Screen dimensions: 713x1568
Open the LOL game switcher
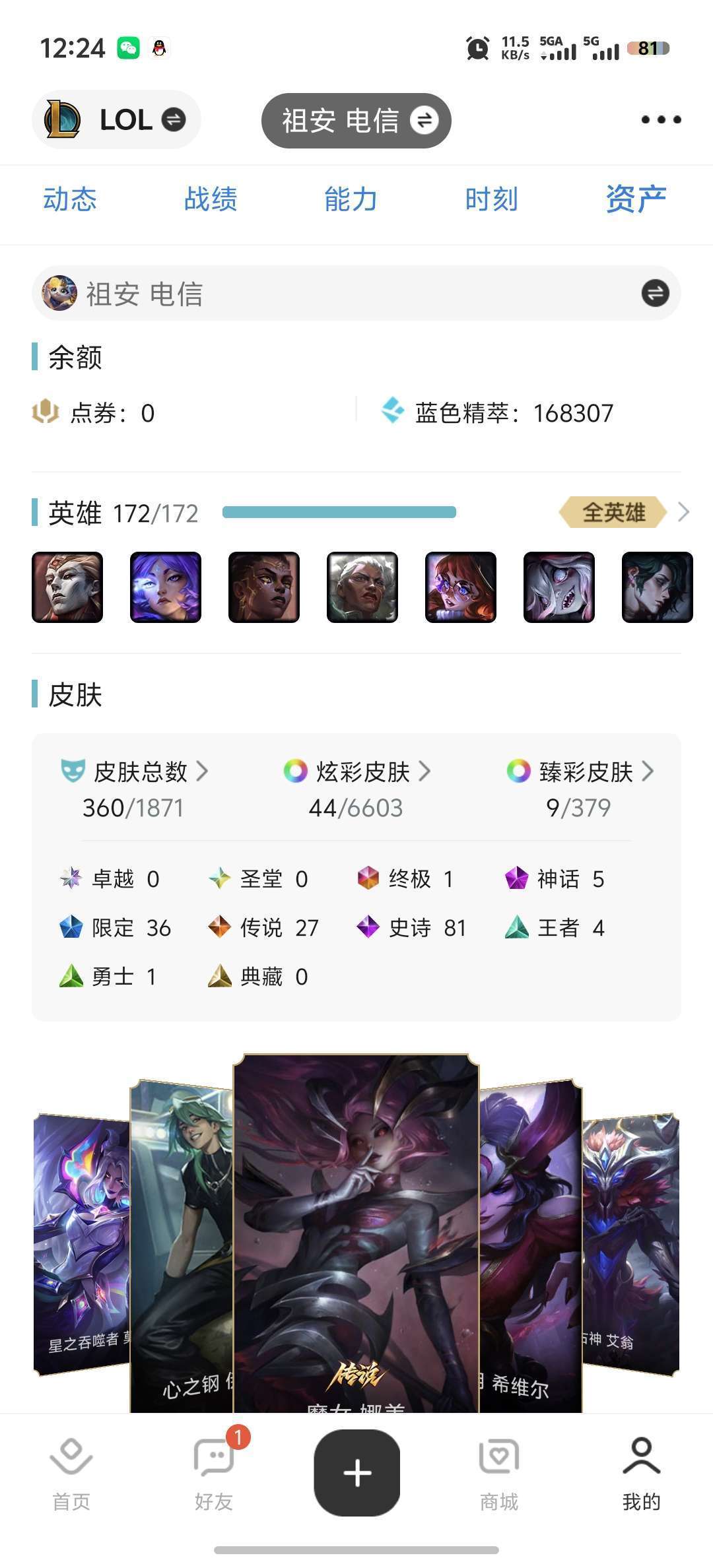click(116, 120)
